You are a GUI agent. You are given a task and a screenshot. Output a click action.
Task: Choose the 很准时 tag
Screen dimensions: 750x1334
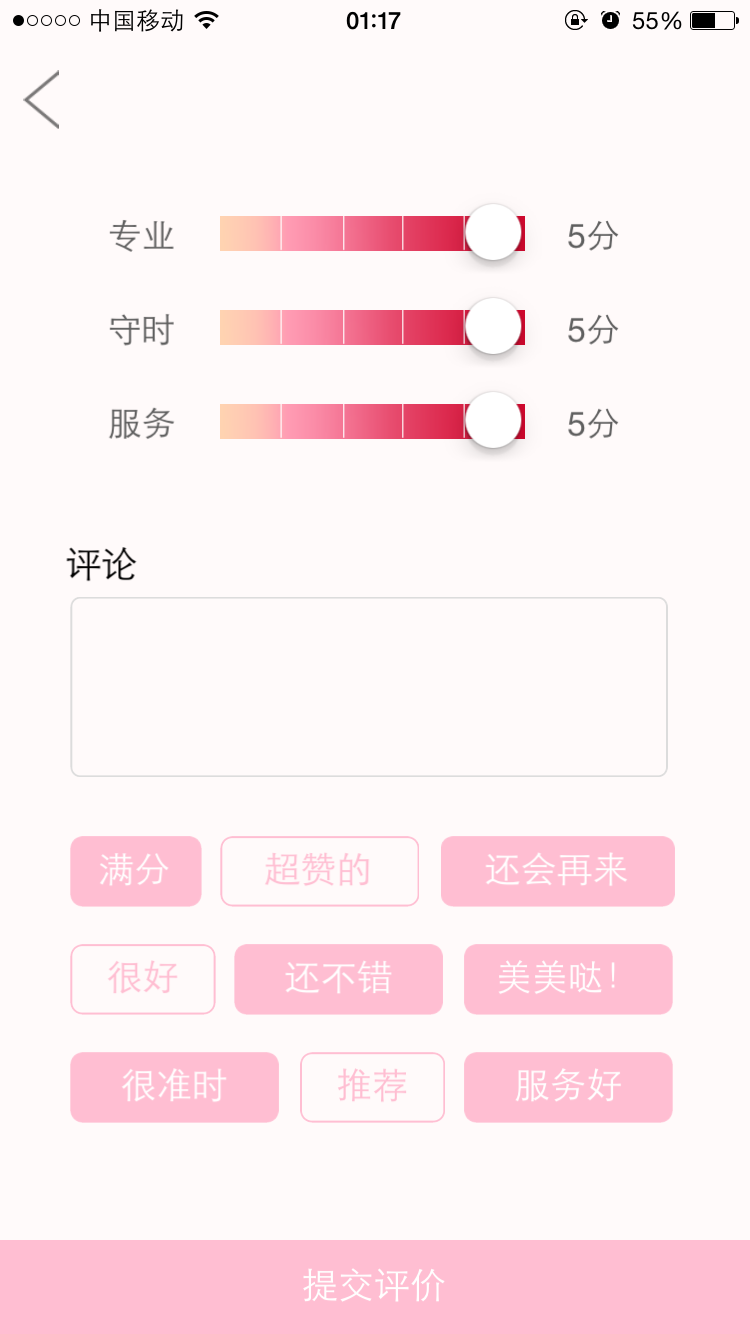[x=174, y=1087]
